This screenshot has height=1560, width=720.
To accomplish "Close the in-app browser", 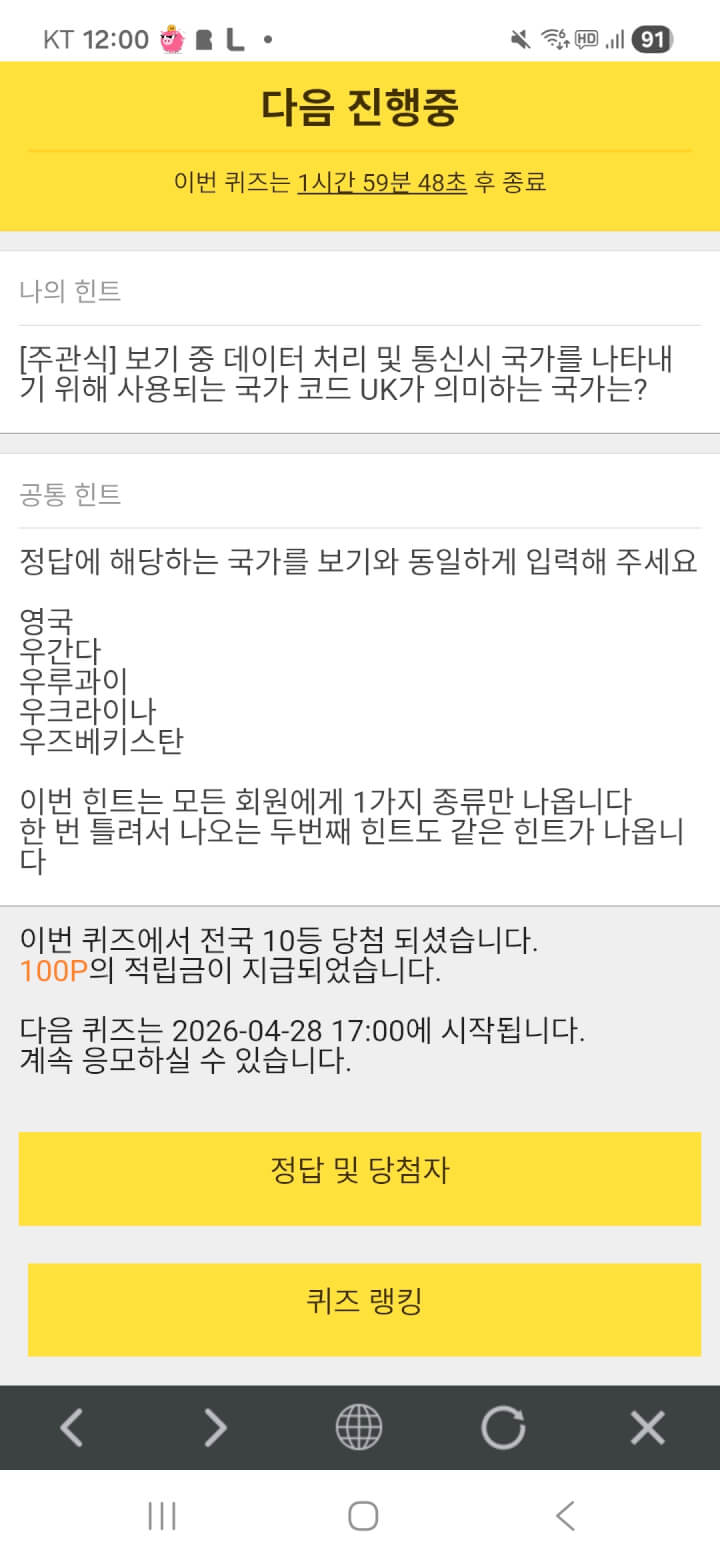I will (x=647, y=1427).
